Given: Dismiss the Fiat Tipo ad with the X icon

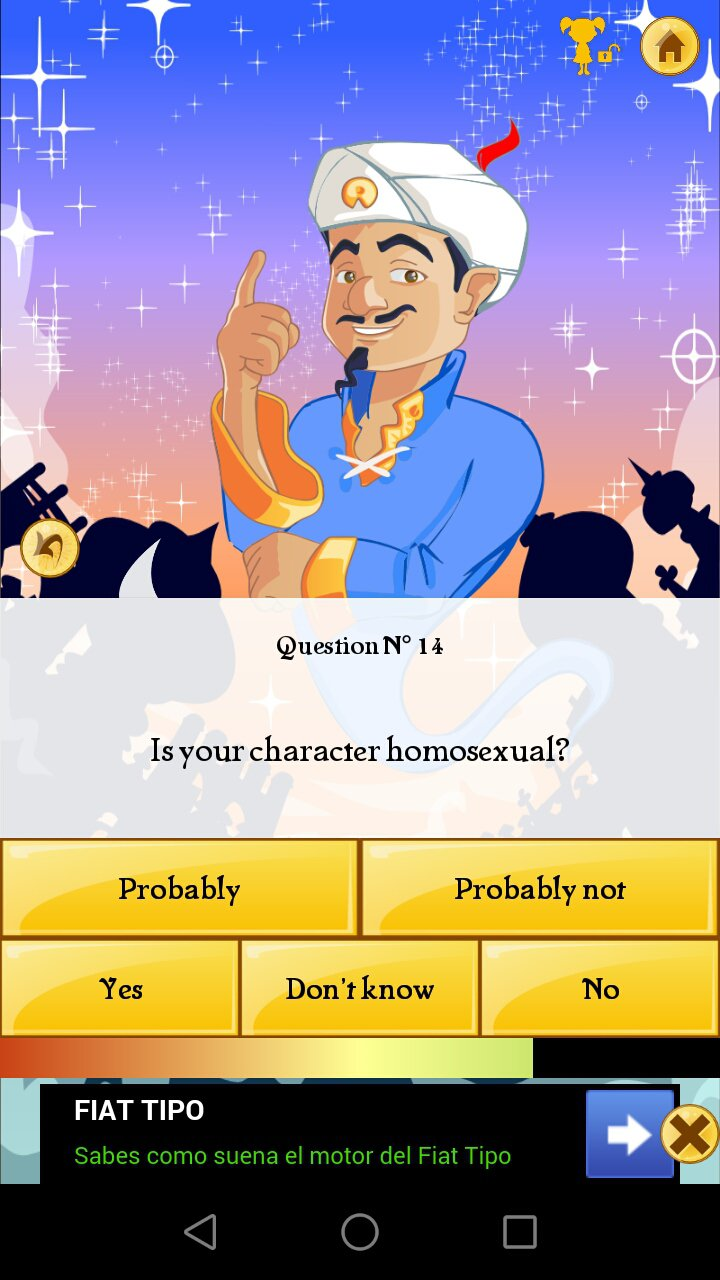Looking at the screenshot, I should point(688,1133).
